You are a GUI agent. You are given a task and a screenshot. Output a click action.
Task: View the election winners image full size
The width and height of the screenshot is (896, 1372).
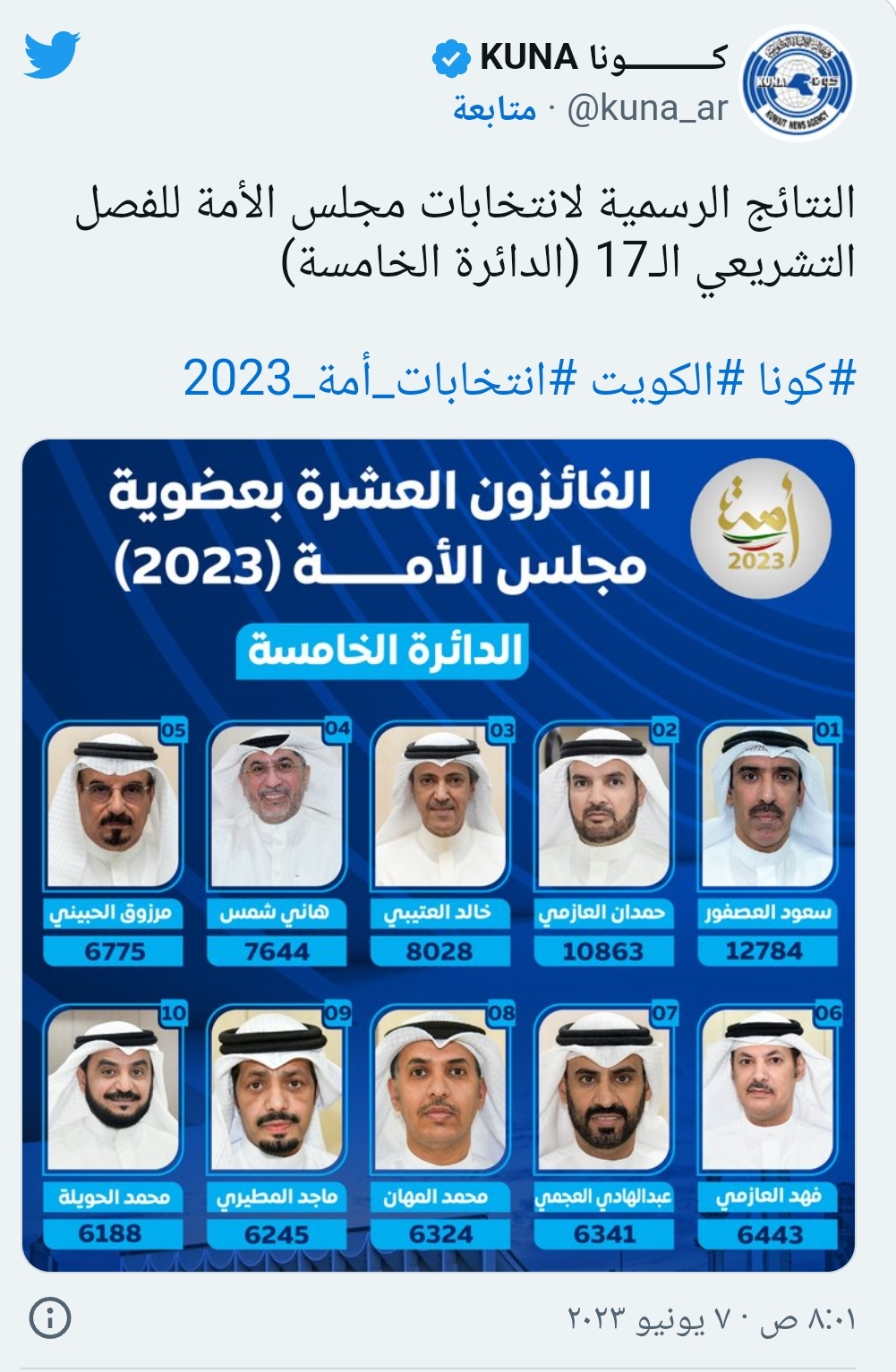click(x=439, y=855)
